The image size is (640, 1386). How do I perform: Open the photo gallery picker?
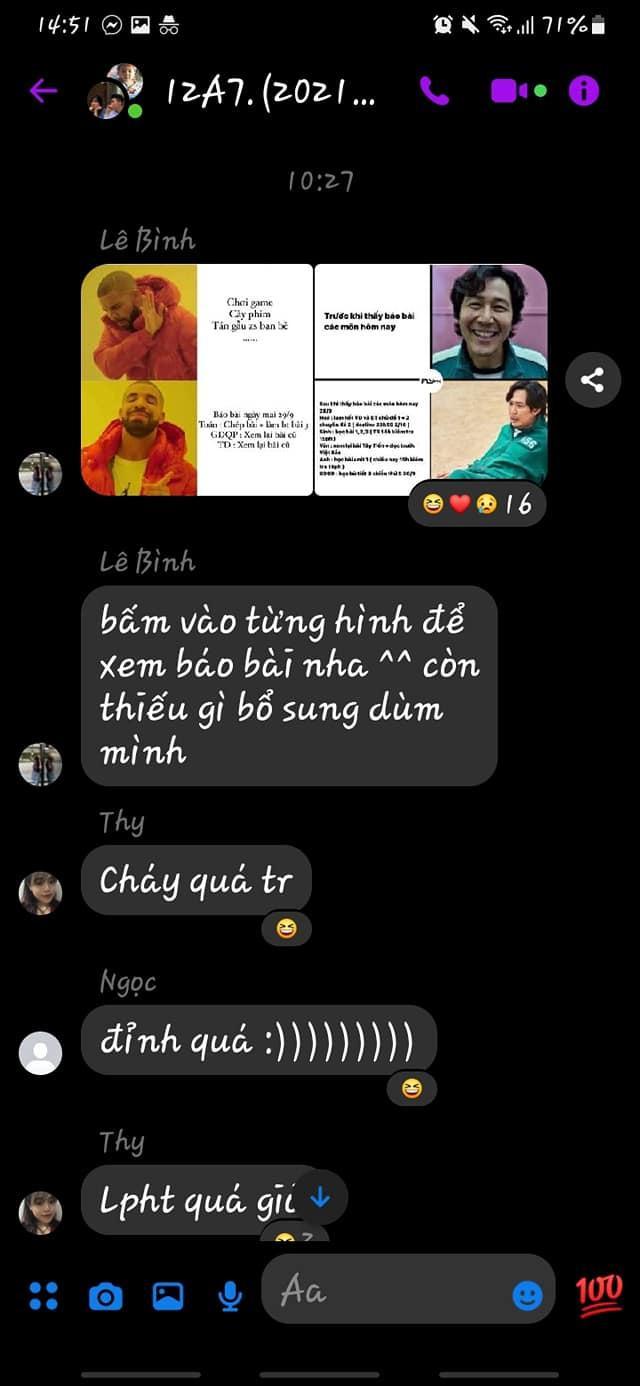pyautogui.click(x=167, y=1296)
